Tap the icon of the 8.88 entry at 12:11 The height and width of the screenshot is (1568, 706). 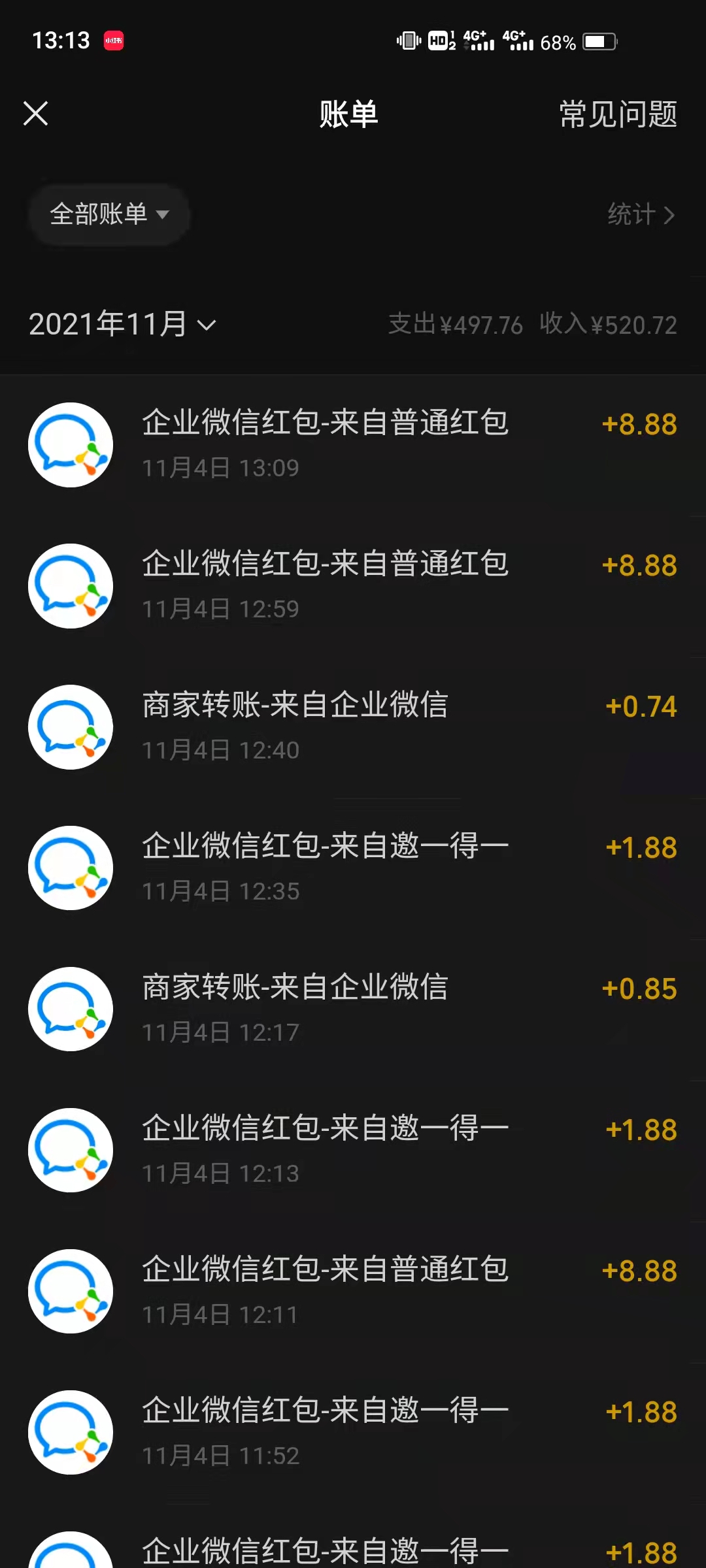(x=71, y=1291)
